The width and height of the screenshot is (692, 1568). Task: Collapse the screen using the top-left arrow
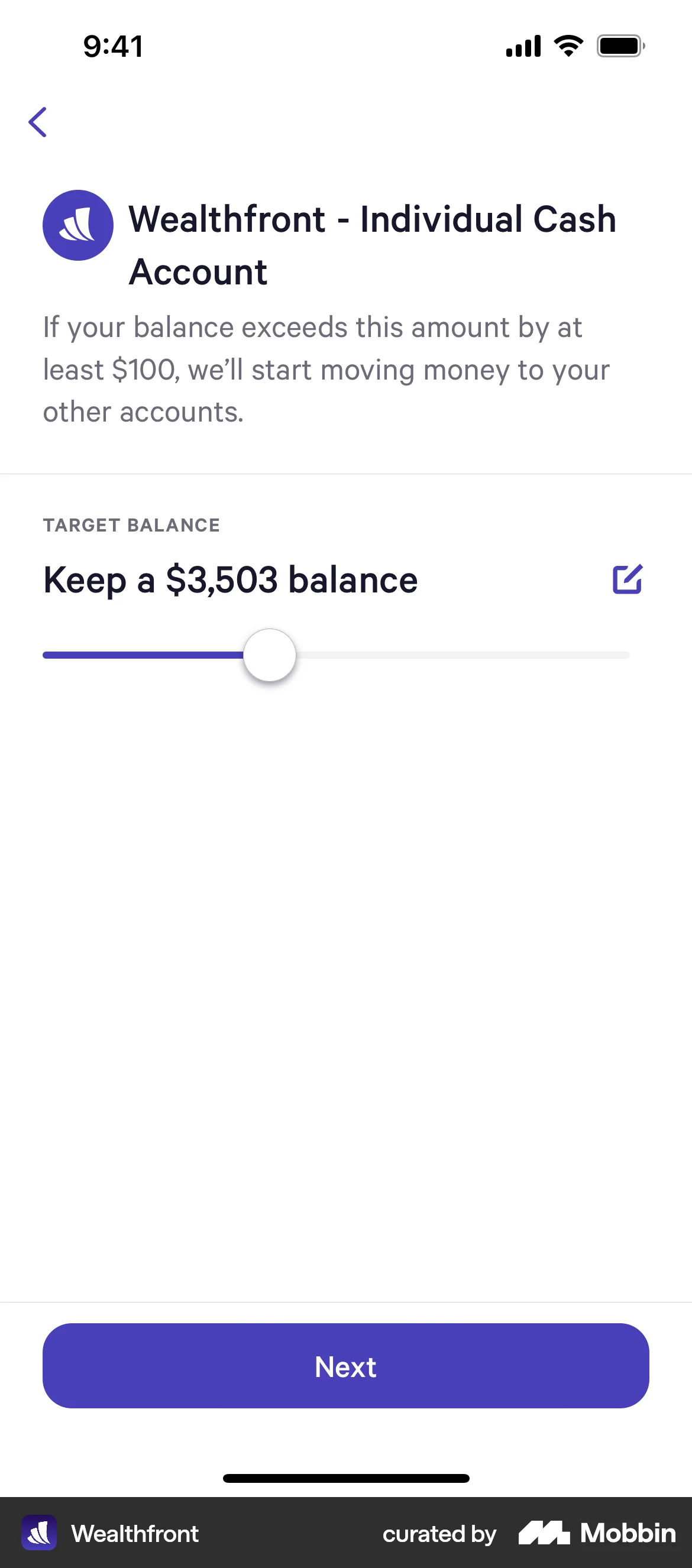(38, 121)
